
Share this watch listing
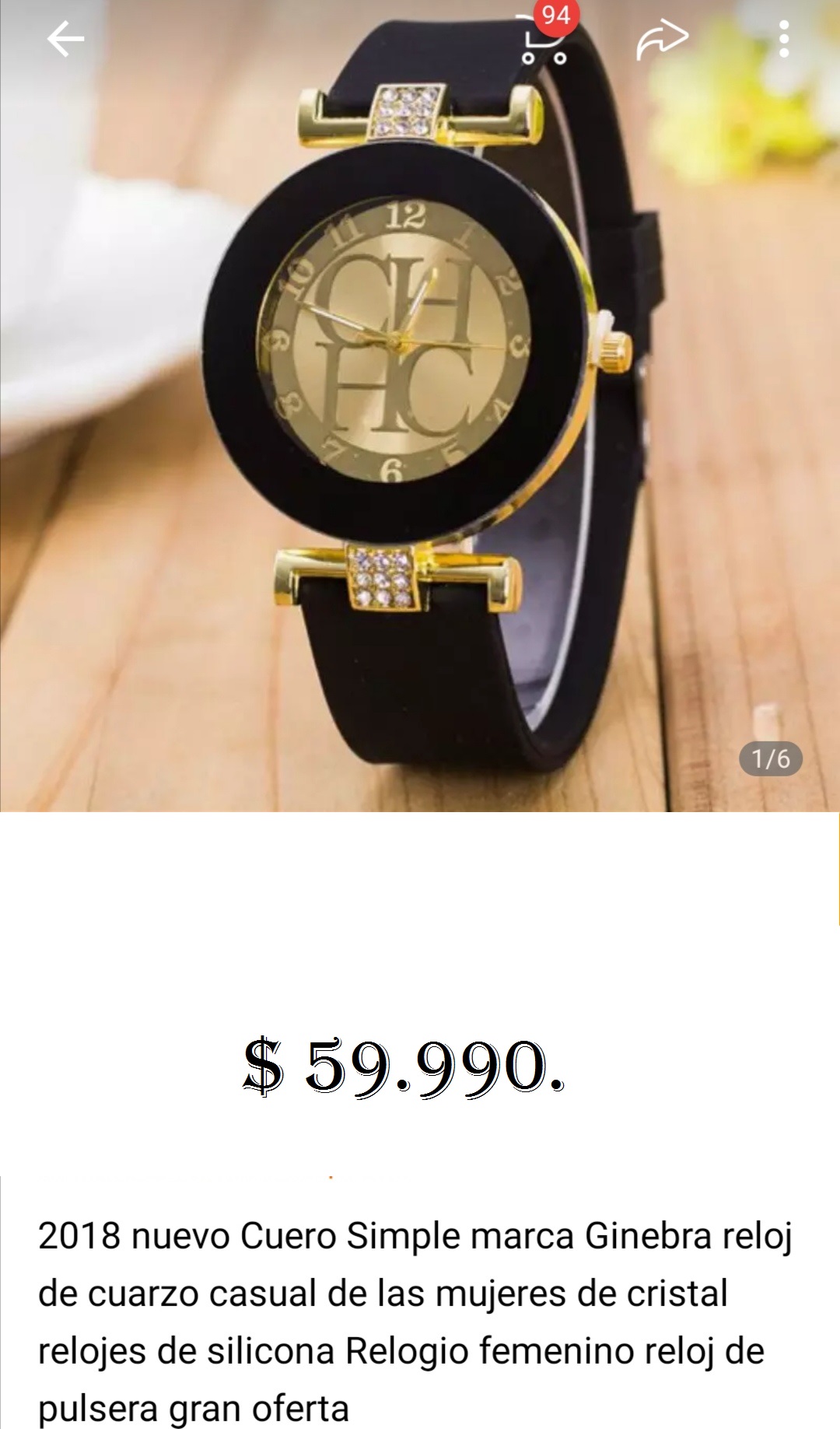tap(662, 39)
